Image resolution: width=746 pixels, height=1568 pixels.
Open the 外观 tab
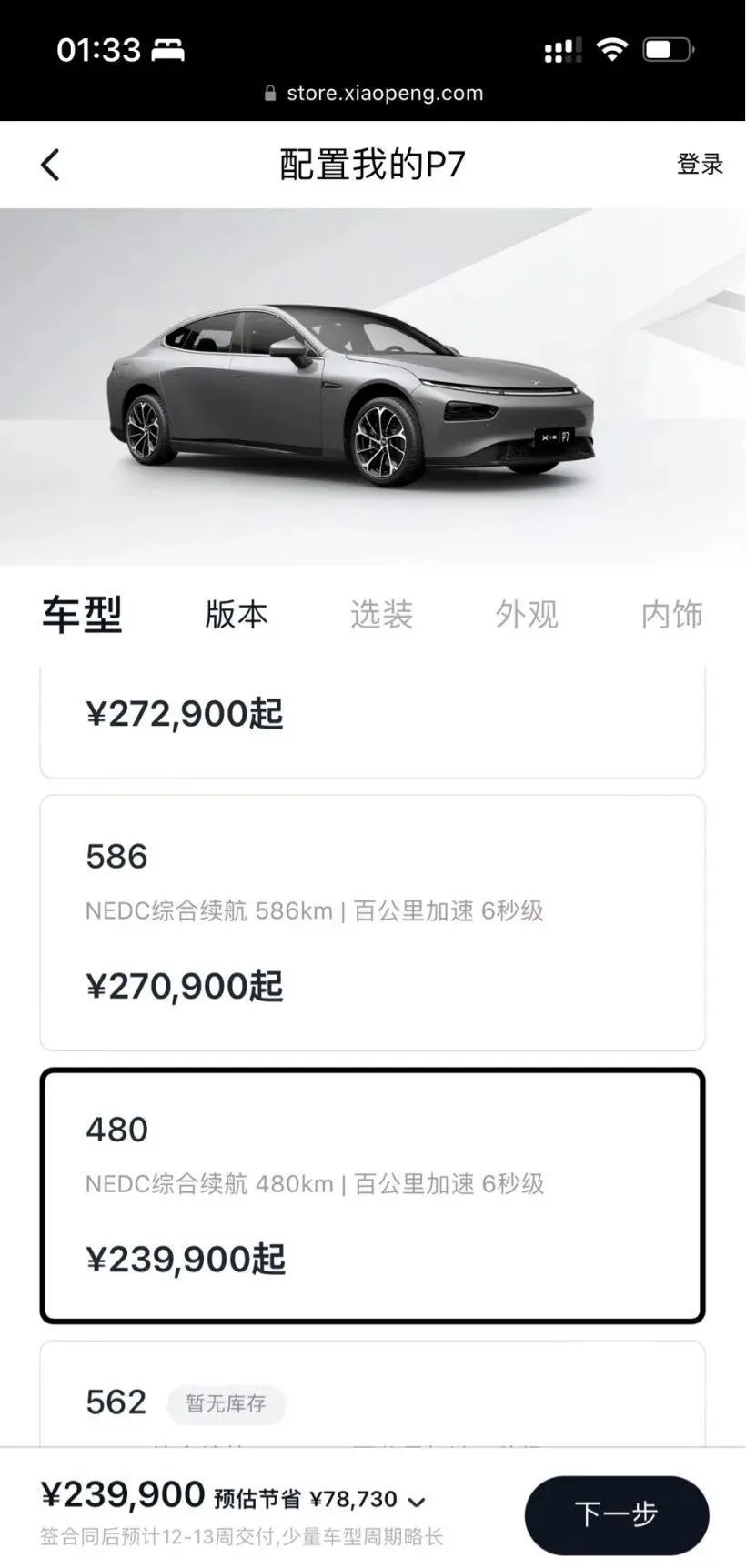(527, 615)
